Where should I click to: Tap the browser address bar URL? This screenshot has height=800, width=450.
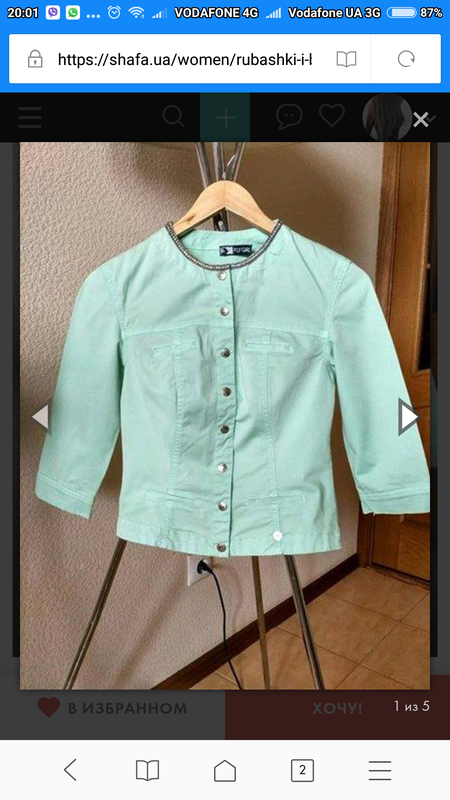185,60
